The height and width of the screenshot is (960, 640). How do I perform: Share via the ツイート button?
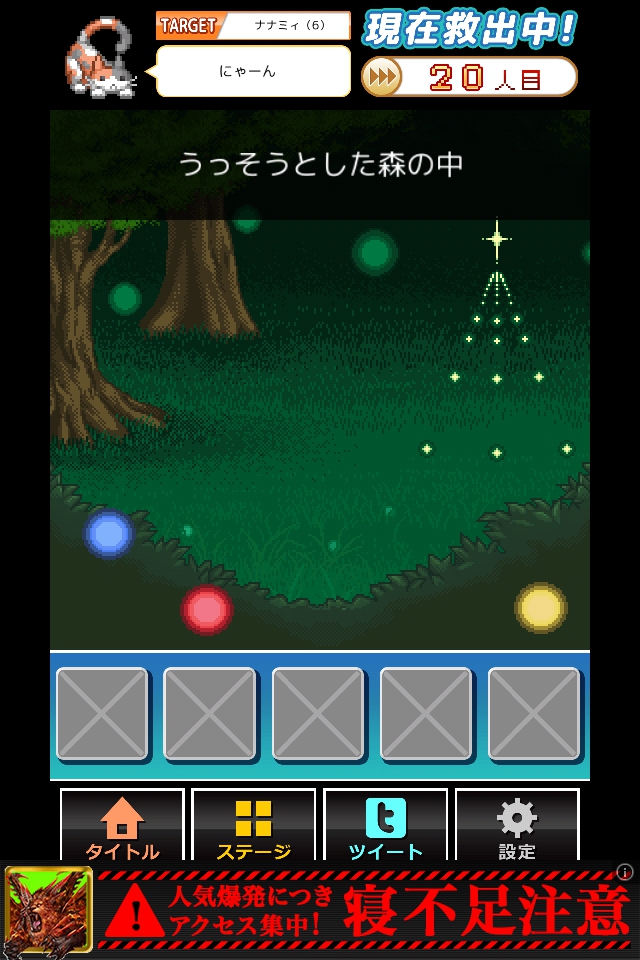tap(385, 826)
